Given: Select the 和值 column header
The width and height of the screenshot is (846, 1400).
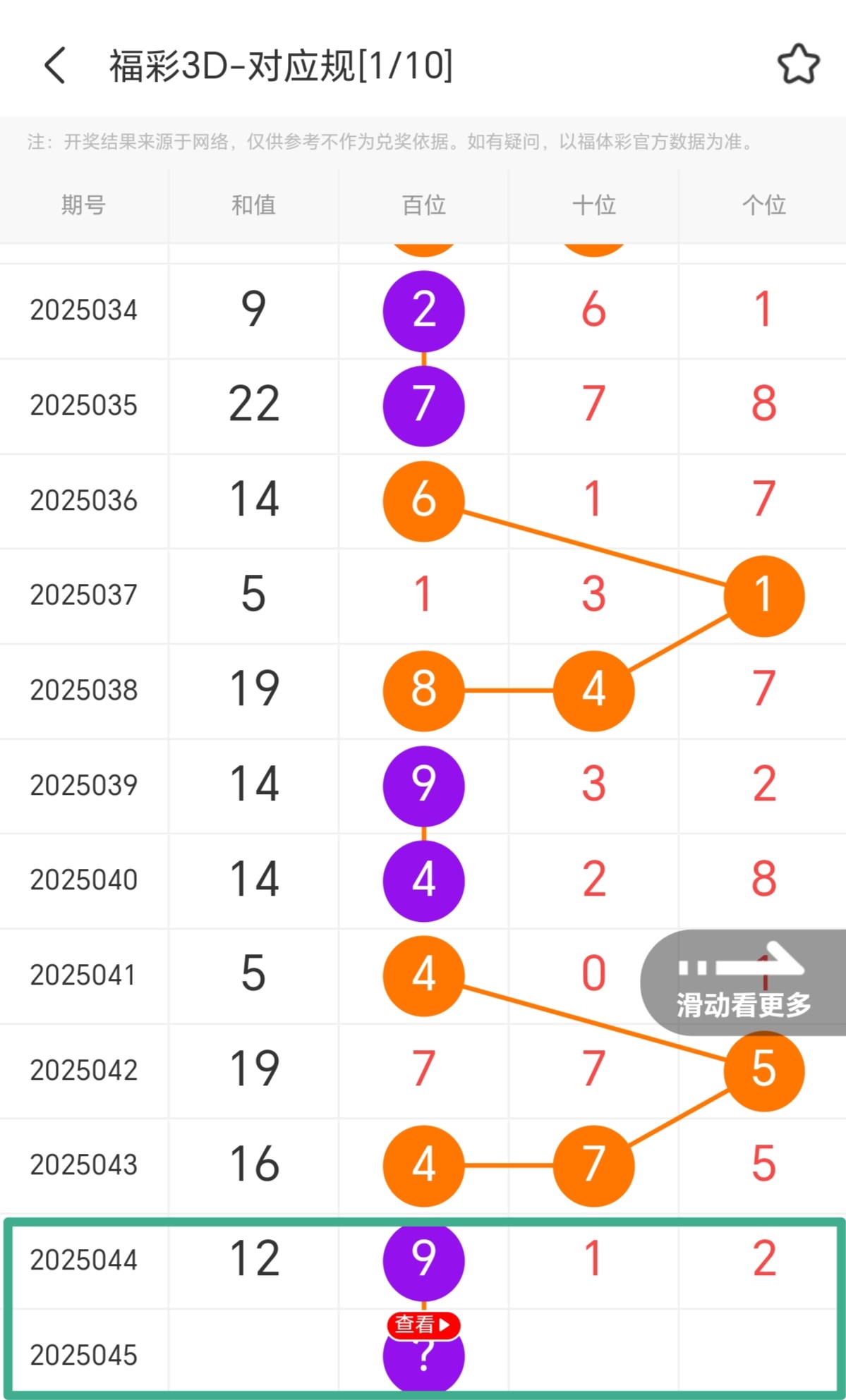Looking at the screenshot, I should click(x=255, y=205).
